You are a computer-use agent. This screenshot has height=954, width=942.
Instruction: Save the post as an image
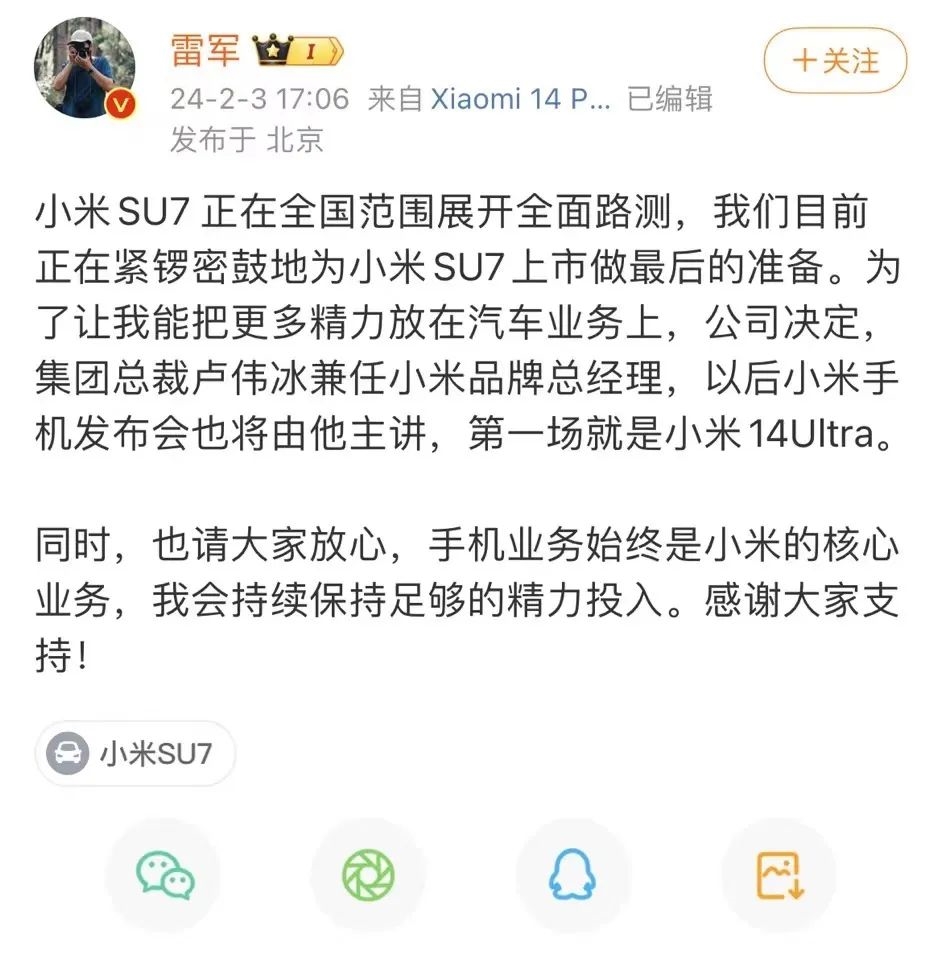click(779, 876)
